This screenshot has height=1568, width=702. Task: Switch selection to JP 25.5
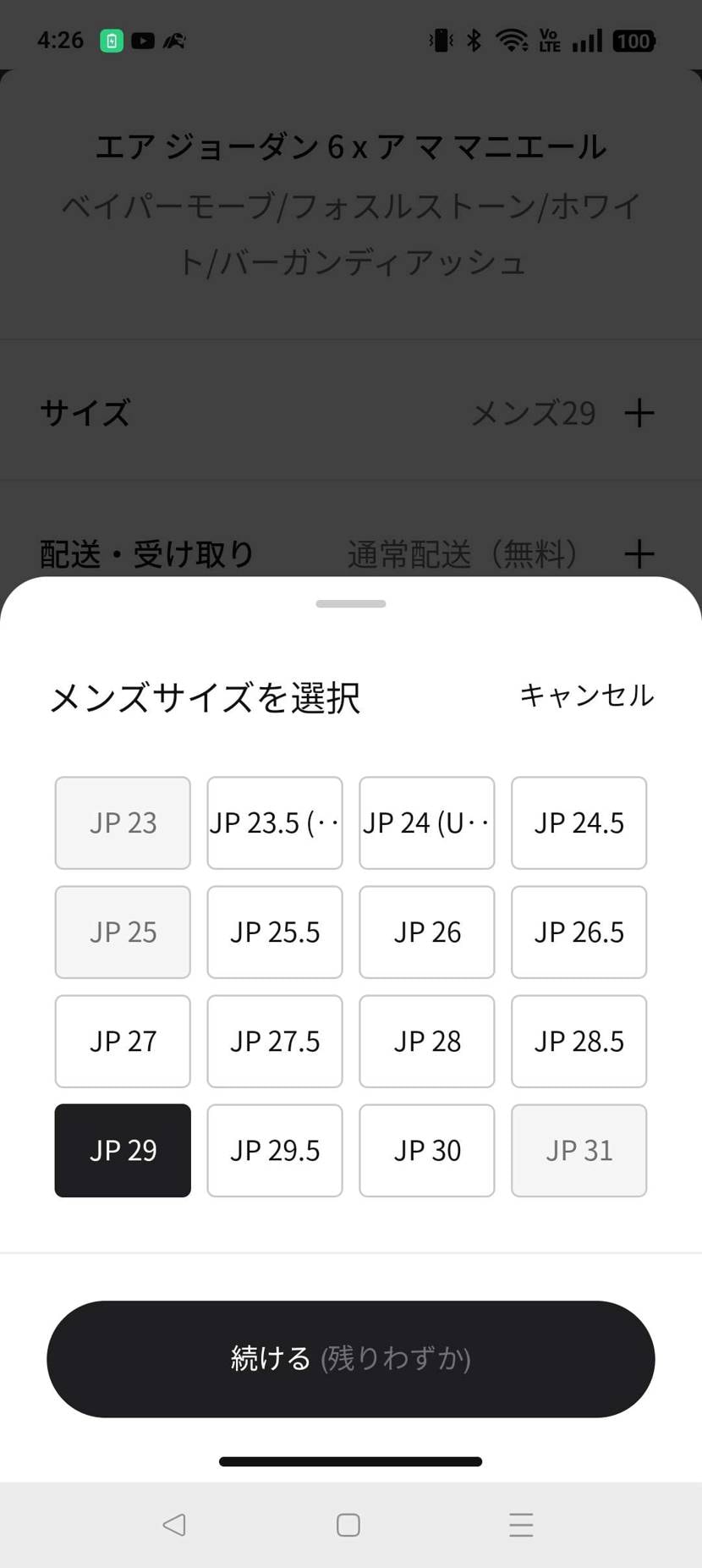point(274,933)
